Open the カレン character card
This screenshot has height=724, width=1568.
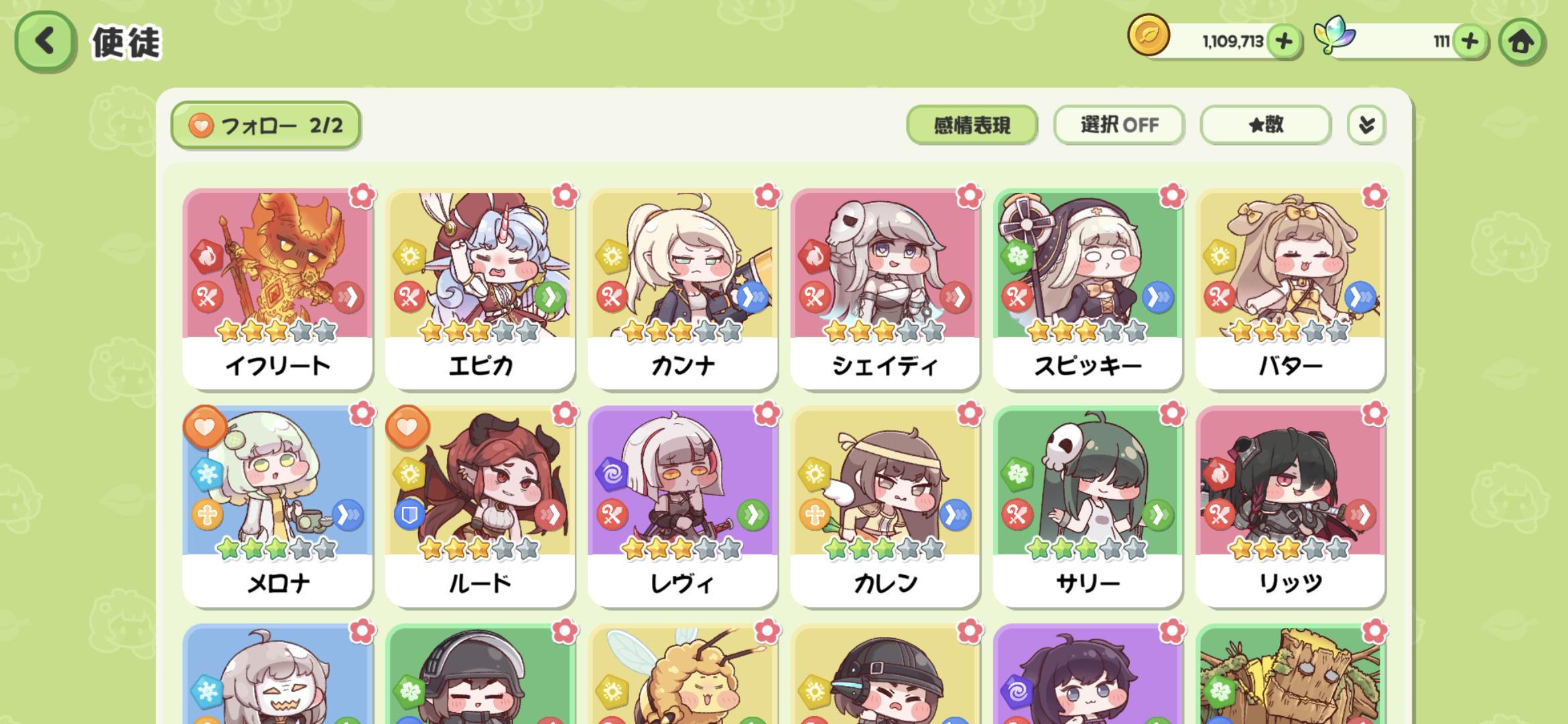pyautogui.click(x=885, y=506)
